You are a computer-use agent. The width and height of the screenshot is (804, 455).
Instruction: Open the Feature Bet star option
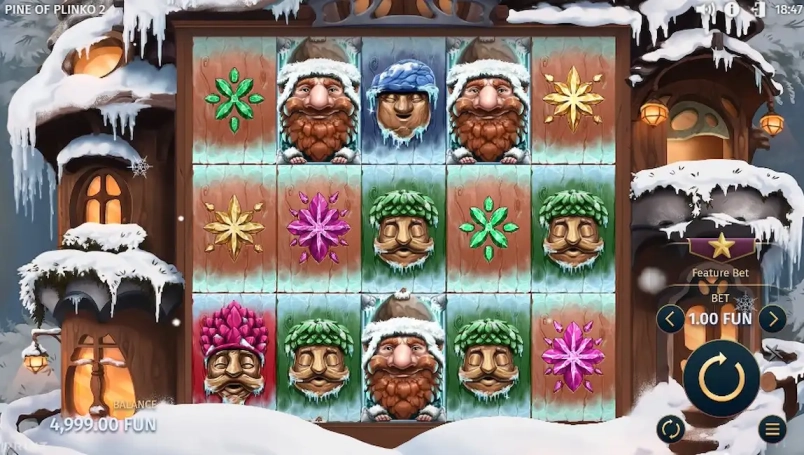coord(721,246)
